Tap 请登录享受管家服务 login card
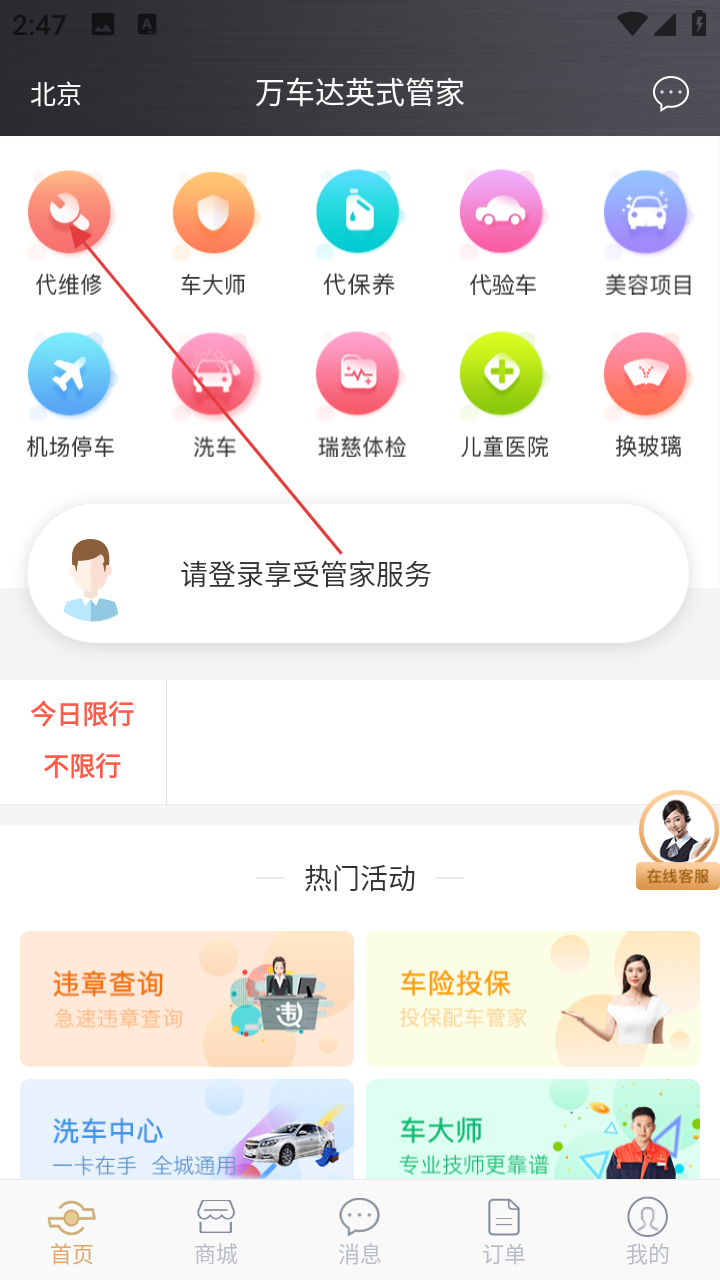This screenshot has height=1280, width=720. click(x=358, y=575)
